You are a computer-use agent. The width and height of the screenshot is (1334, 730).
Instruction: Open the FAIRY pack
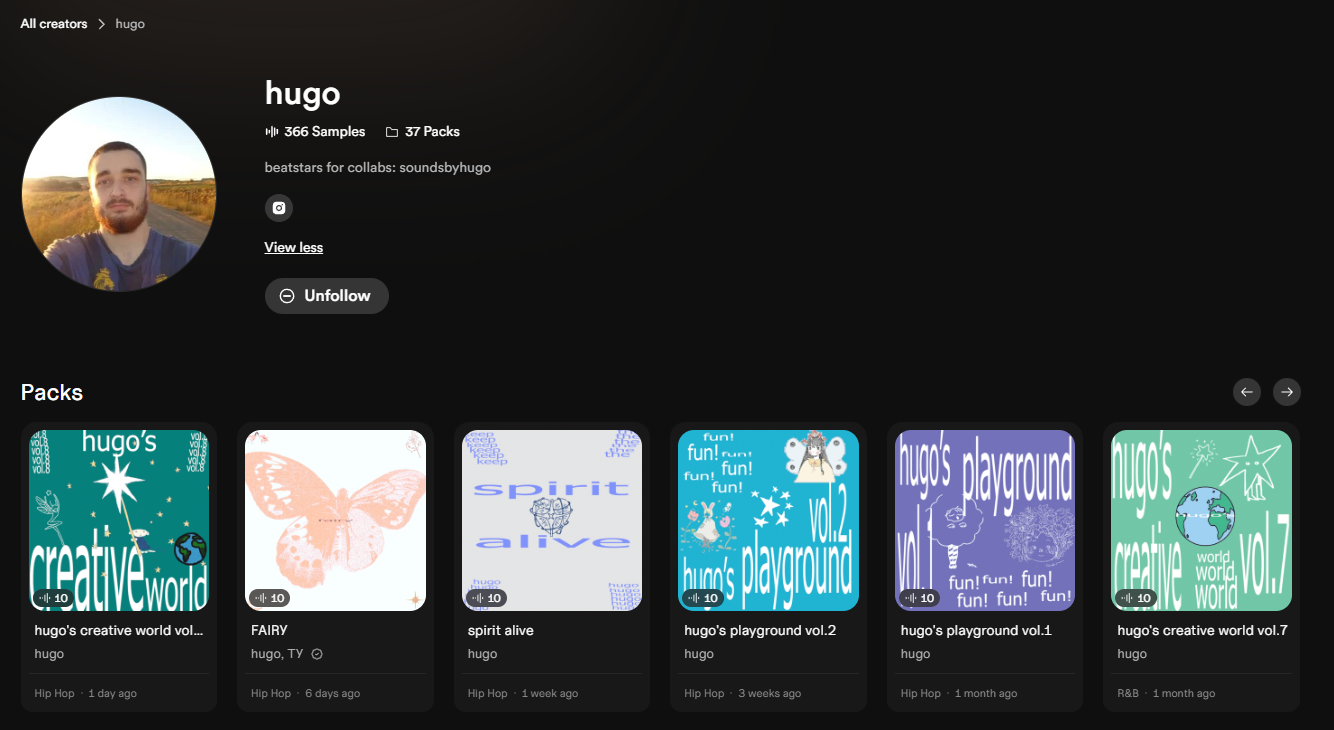pos(335,520)
